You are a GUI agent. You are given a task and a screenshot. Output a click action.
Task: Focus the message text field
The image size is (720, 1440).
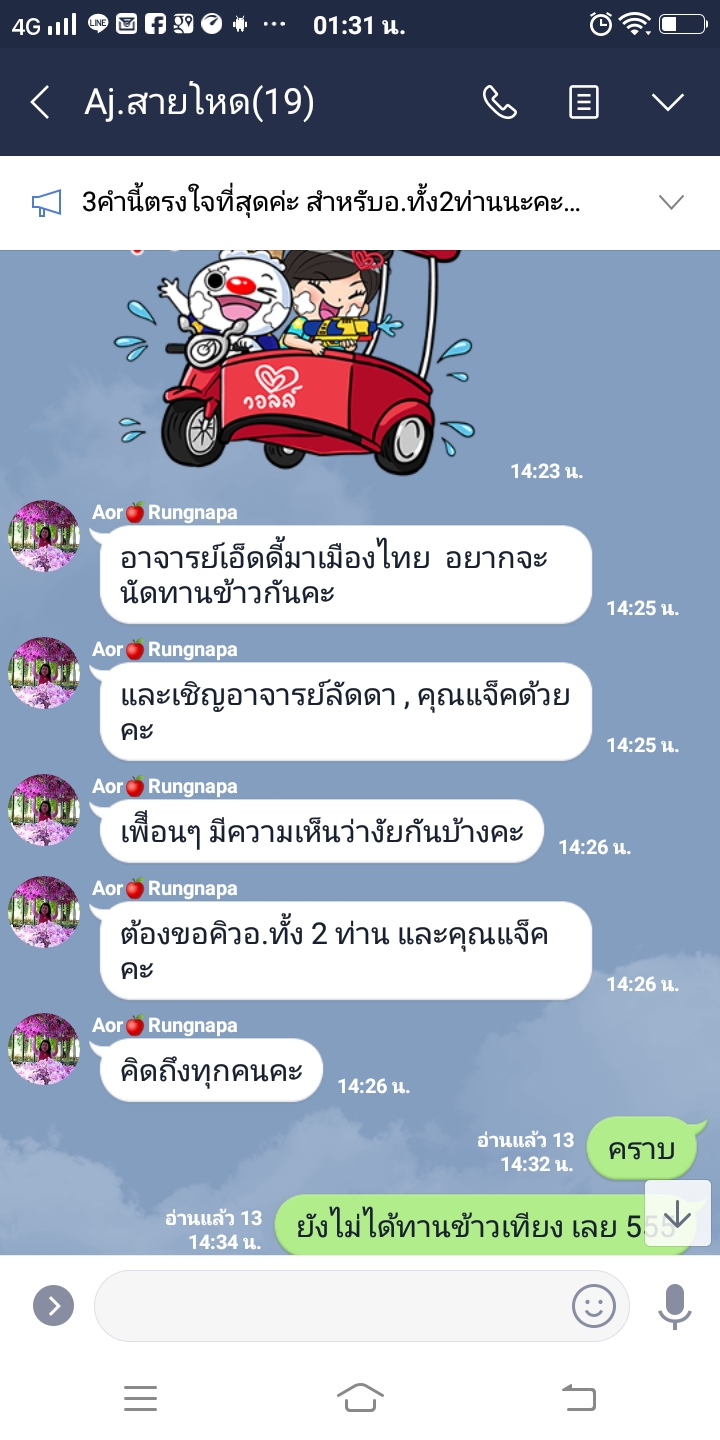330,1305
